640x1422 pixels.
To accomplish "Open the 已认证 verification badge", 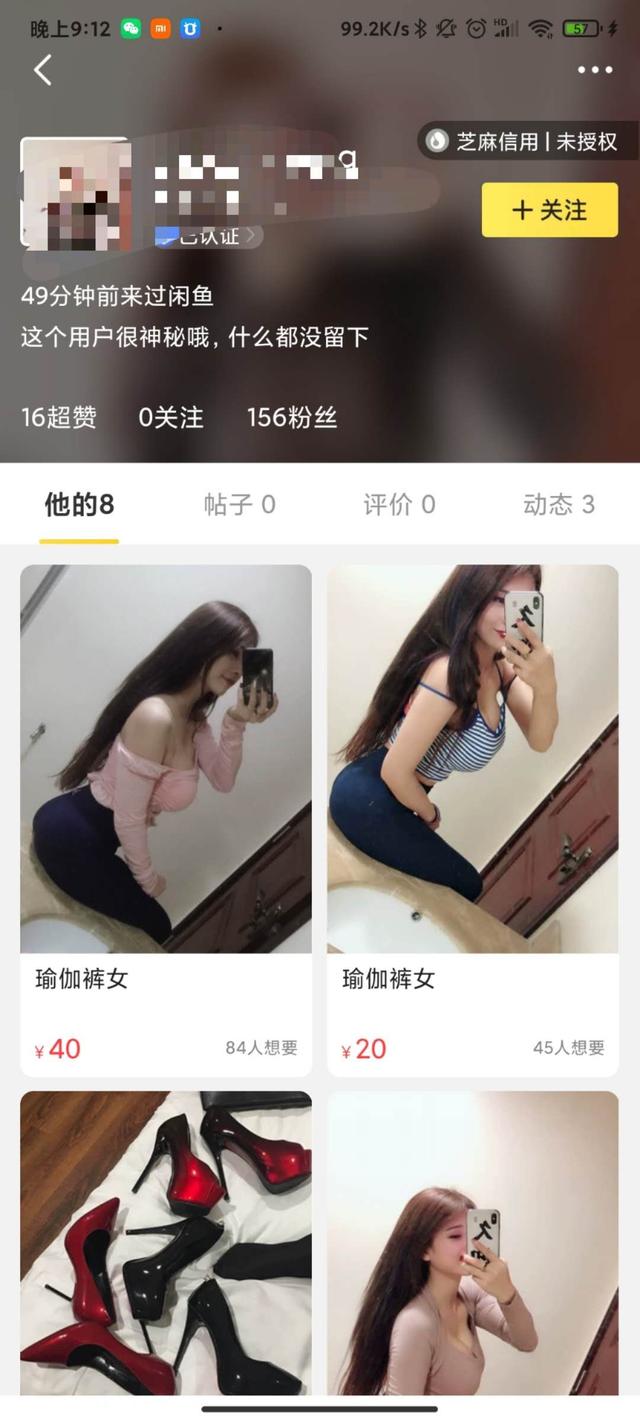I will point(210,237).
